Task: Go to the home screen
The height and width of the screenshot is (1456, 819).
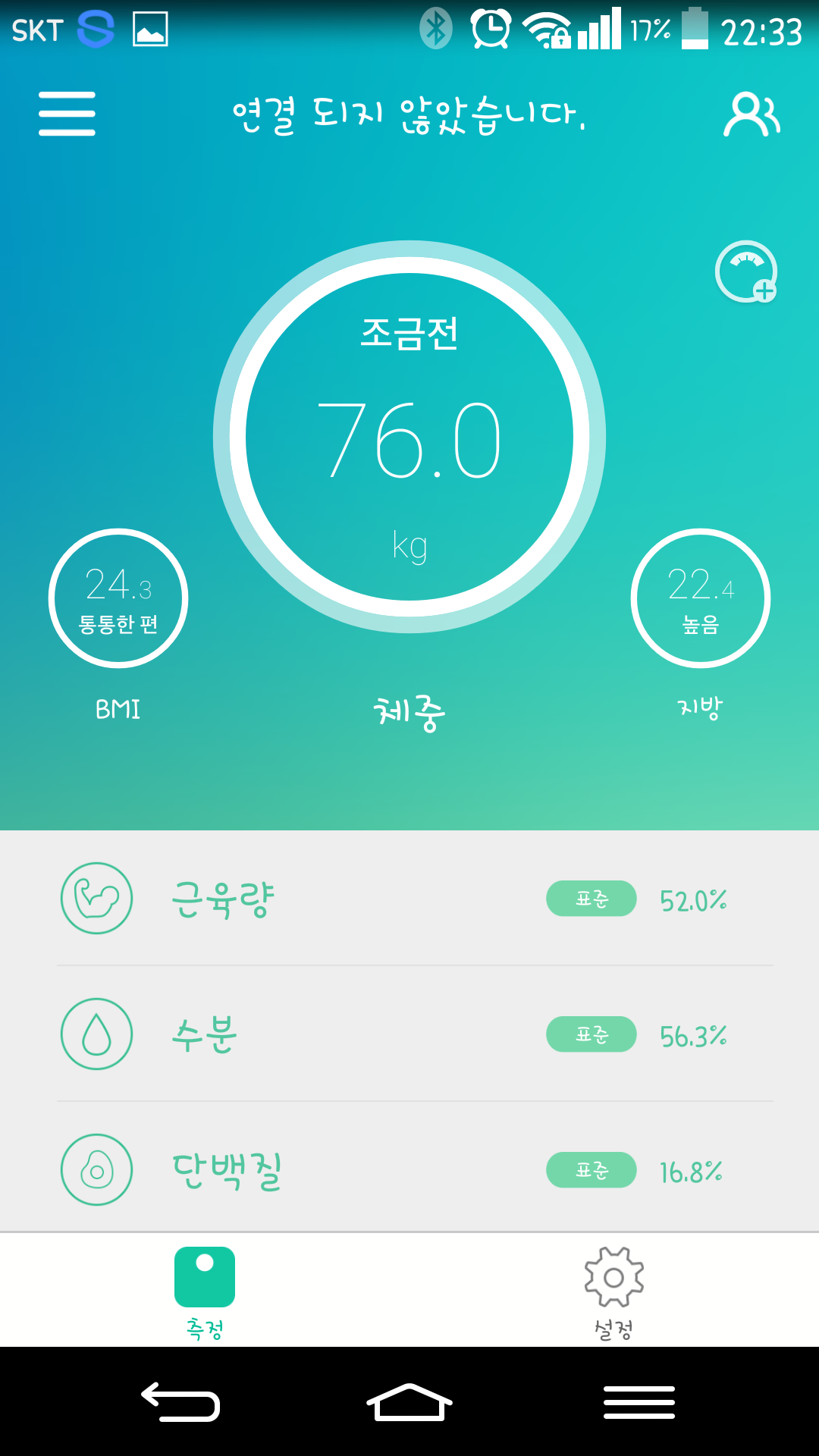Action: [409, 1401]
